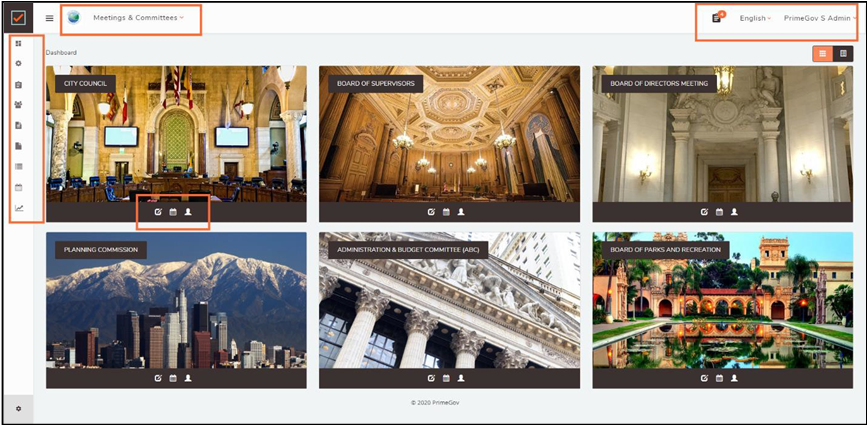Switch to the table view toggle

[x=844, y=54]
